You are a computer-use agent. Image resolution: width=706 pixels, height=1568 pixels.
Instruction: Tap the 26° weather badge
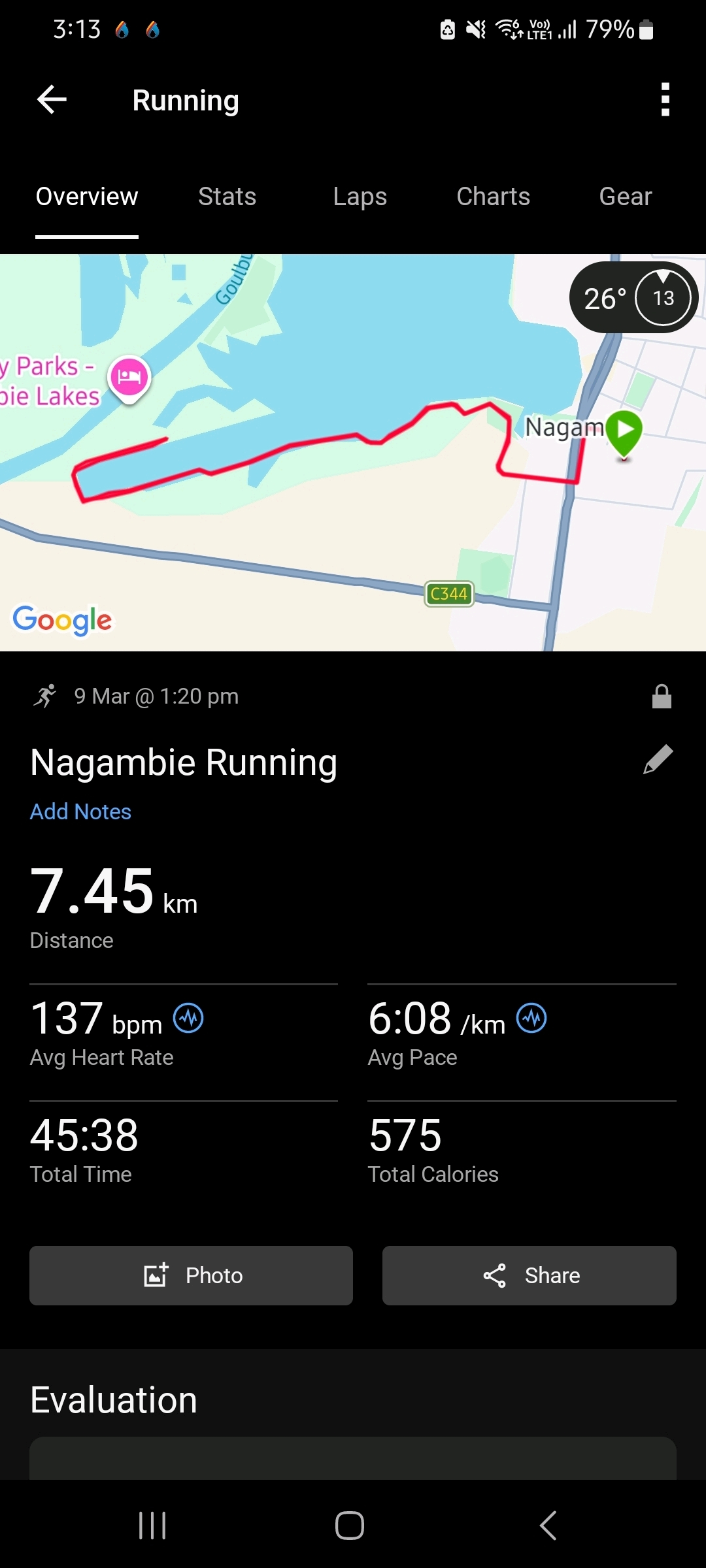coord(633,298)
